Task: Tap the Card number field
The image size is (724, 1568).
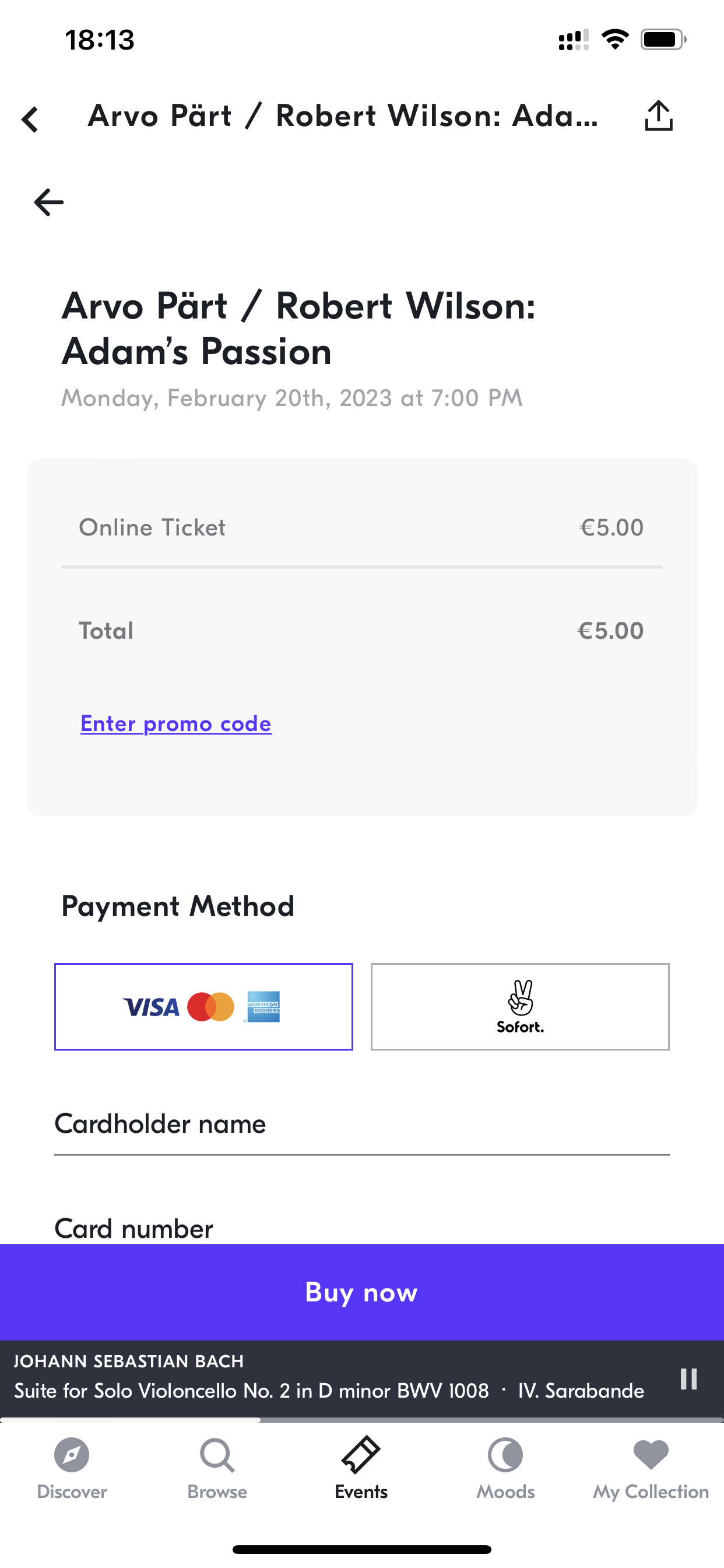Action: [362, 1228]
